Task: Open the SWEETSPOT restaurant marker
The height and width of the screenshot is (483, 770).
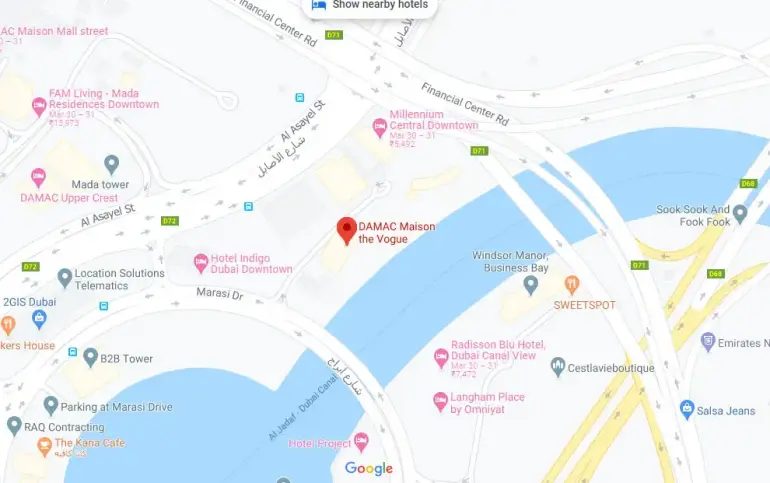Action: click(x=571, y=284)
